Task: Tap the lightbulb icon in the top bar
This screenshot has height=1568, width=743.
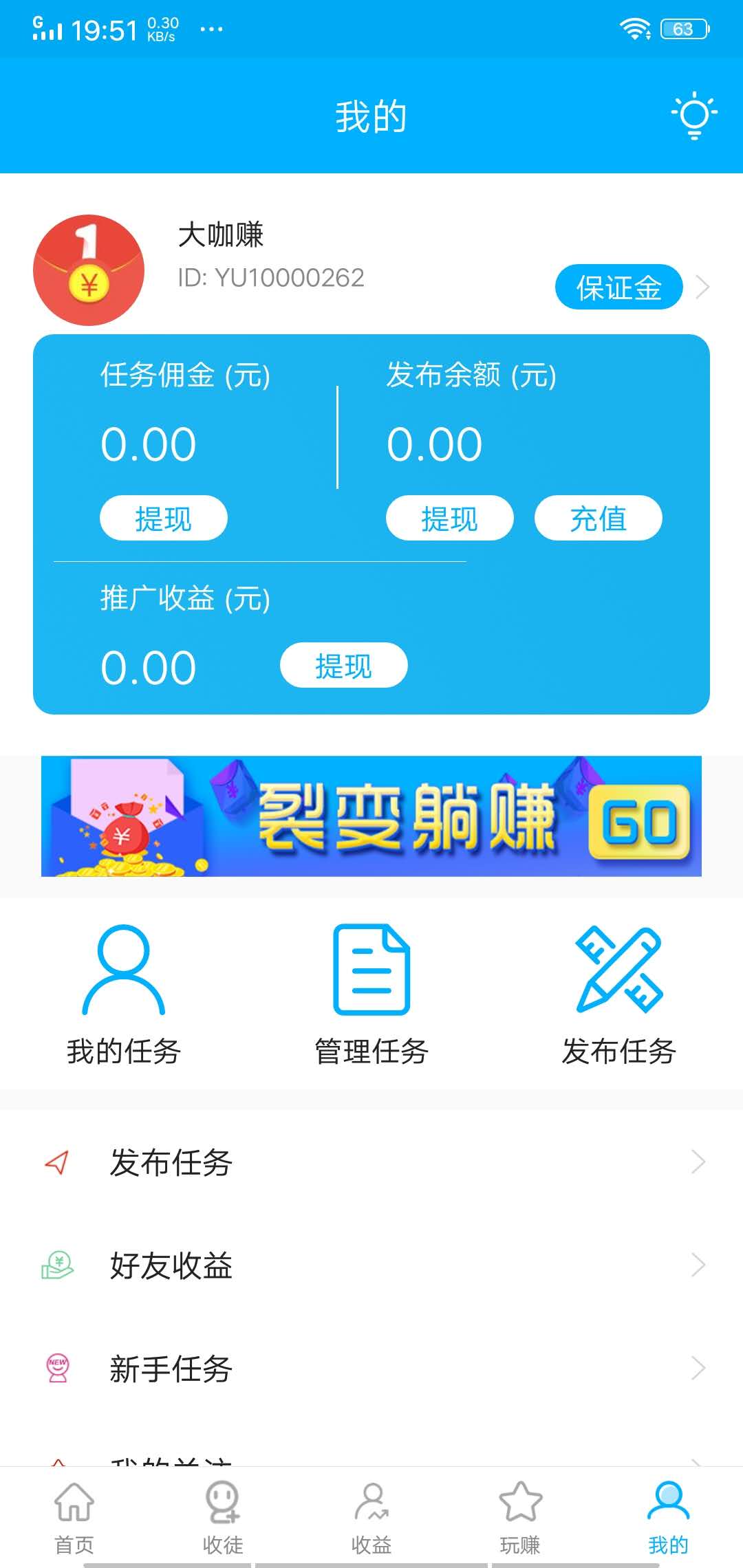Action: (x=693, y=116)
